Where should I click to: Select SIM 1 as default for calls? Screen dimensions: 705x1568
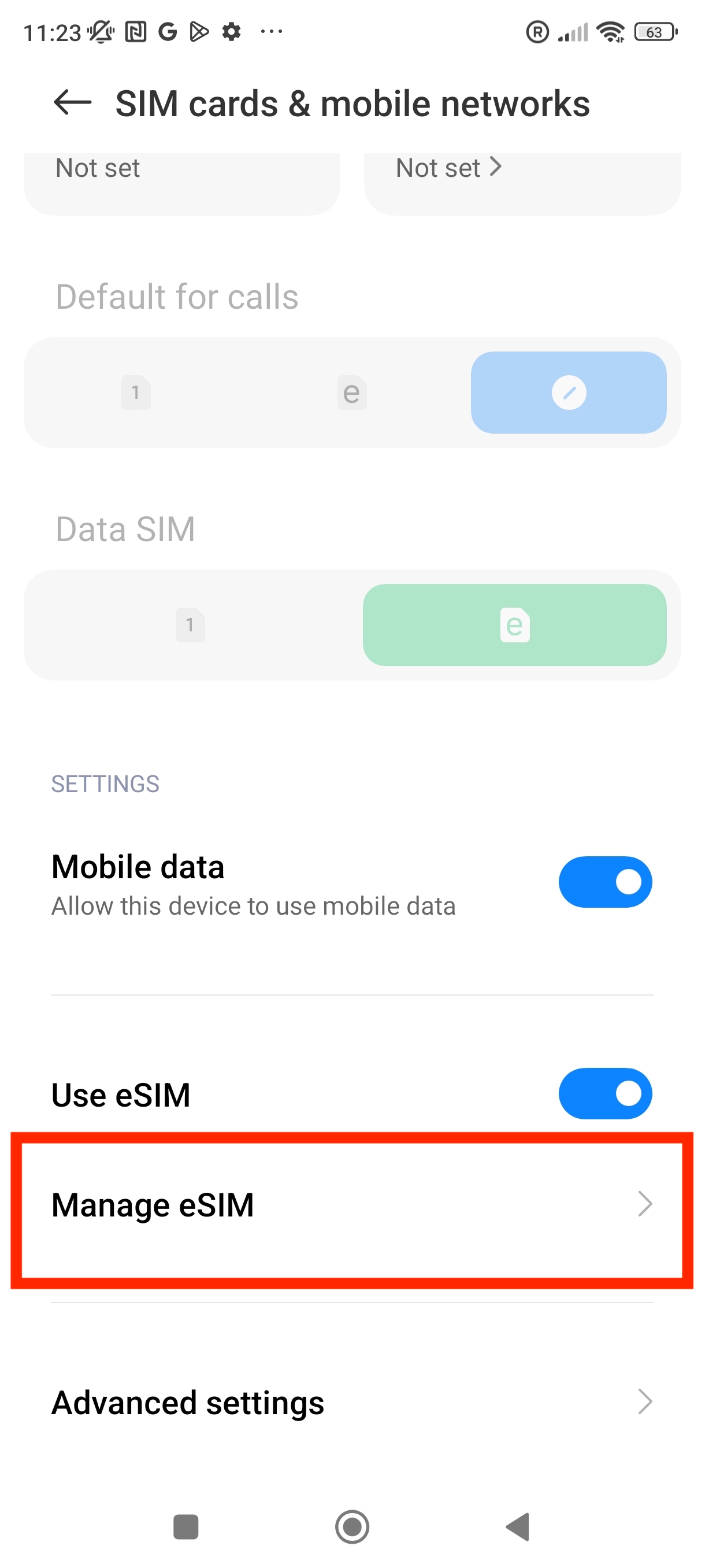pyautogui.click(x=136, y=393)
